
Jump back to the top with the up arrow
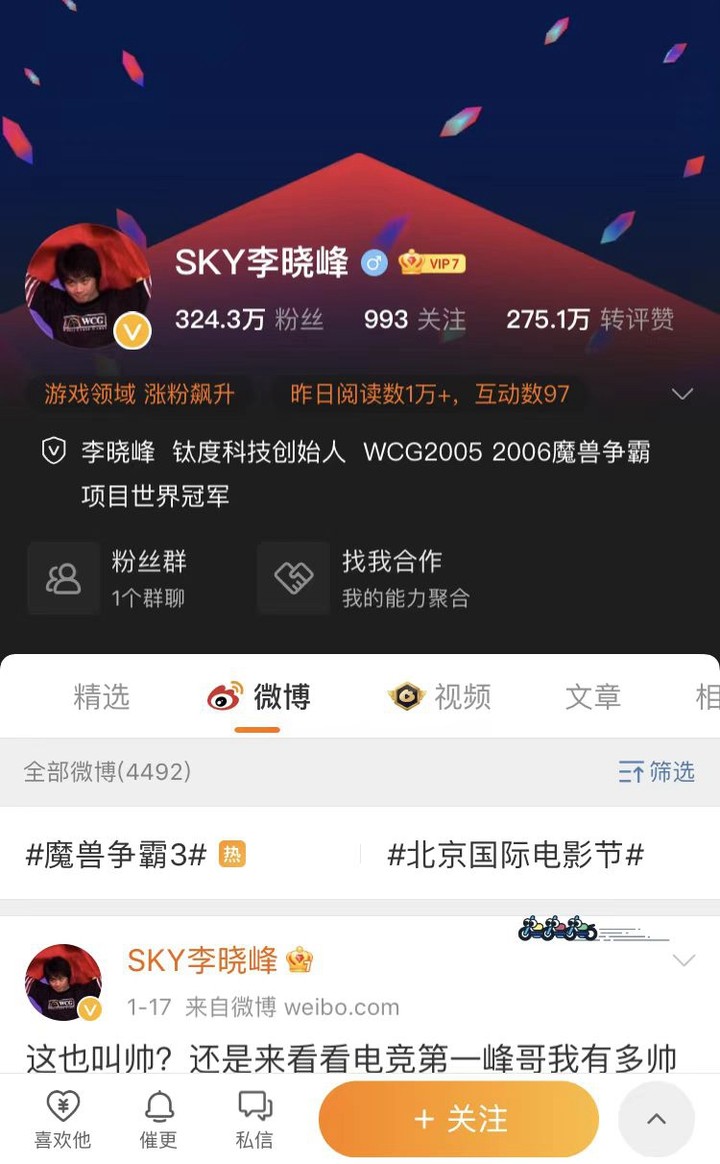point(656,1119)
